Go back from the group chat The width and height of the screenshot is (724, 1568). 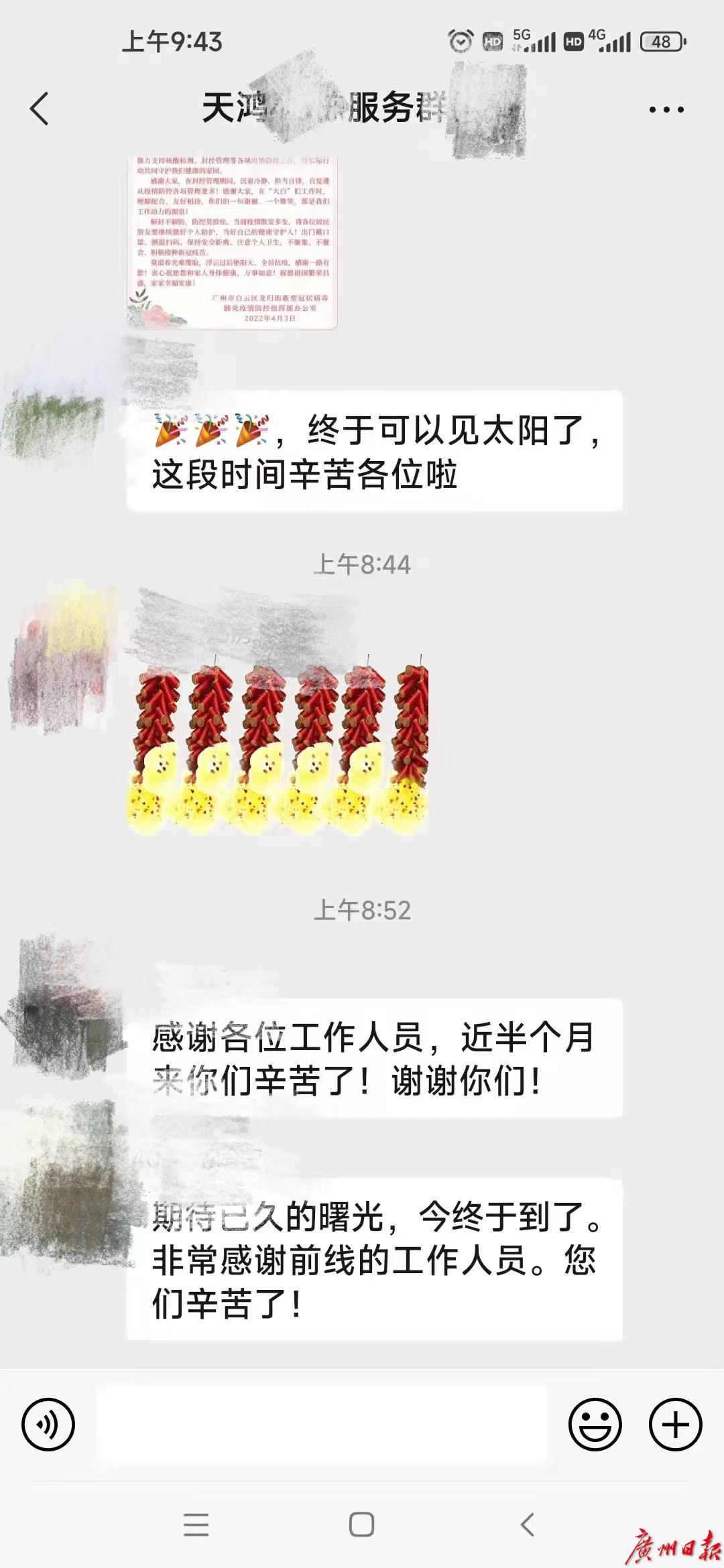click(40, 109)
